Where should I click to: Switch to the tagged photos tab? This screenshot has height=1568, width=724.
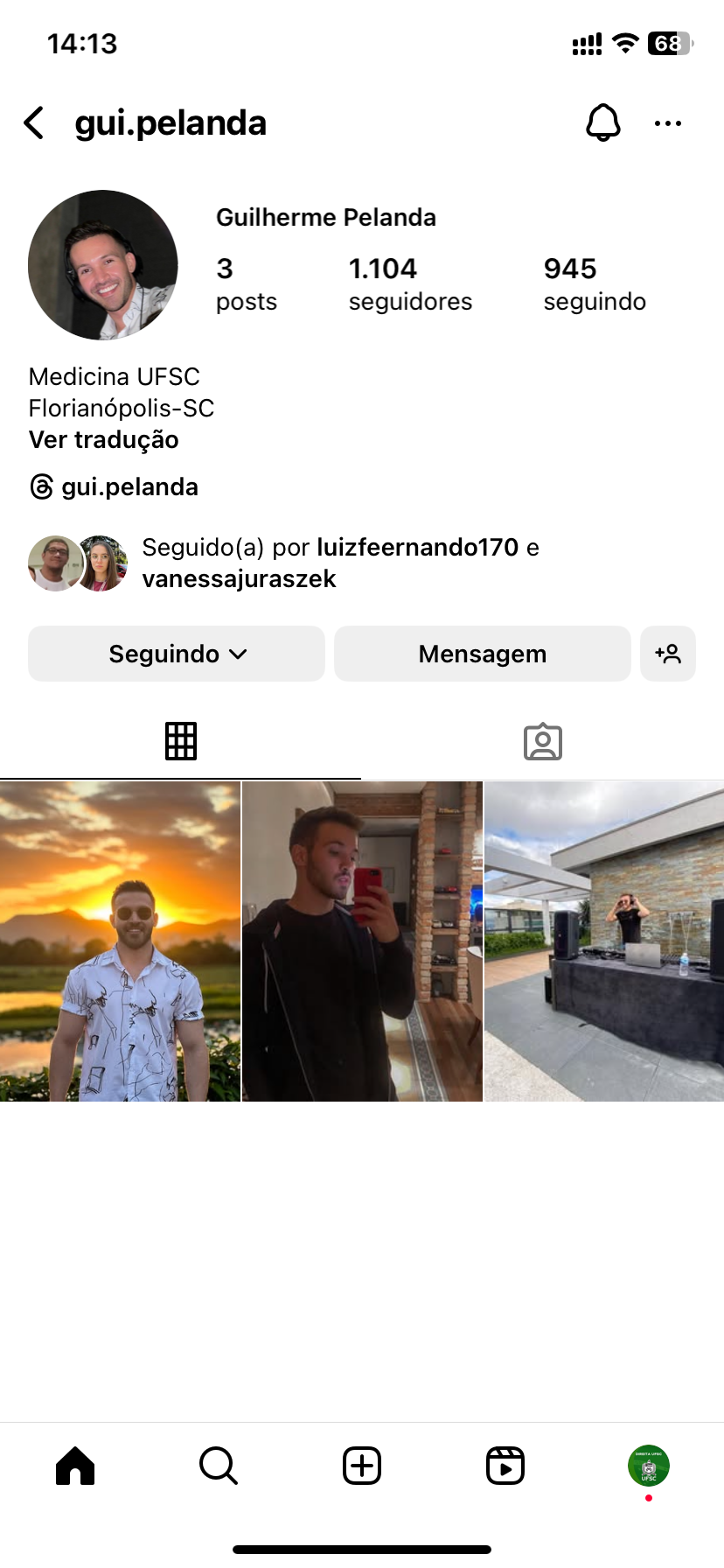point(542,741)
